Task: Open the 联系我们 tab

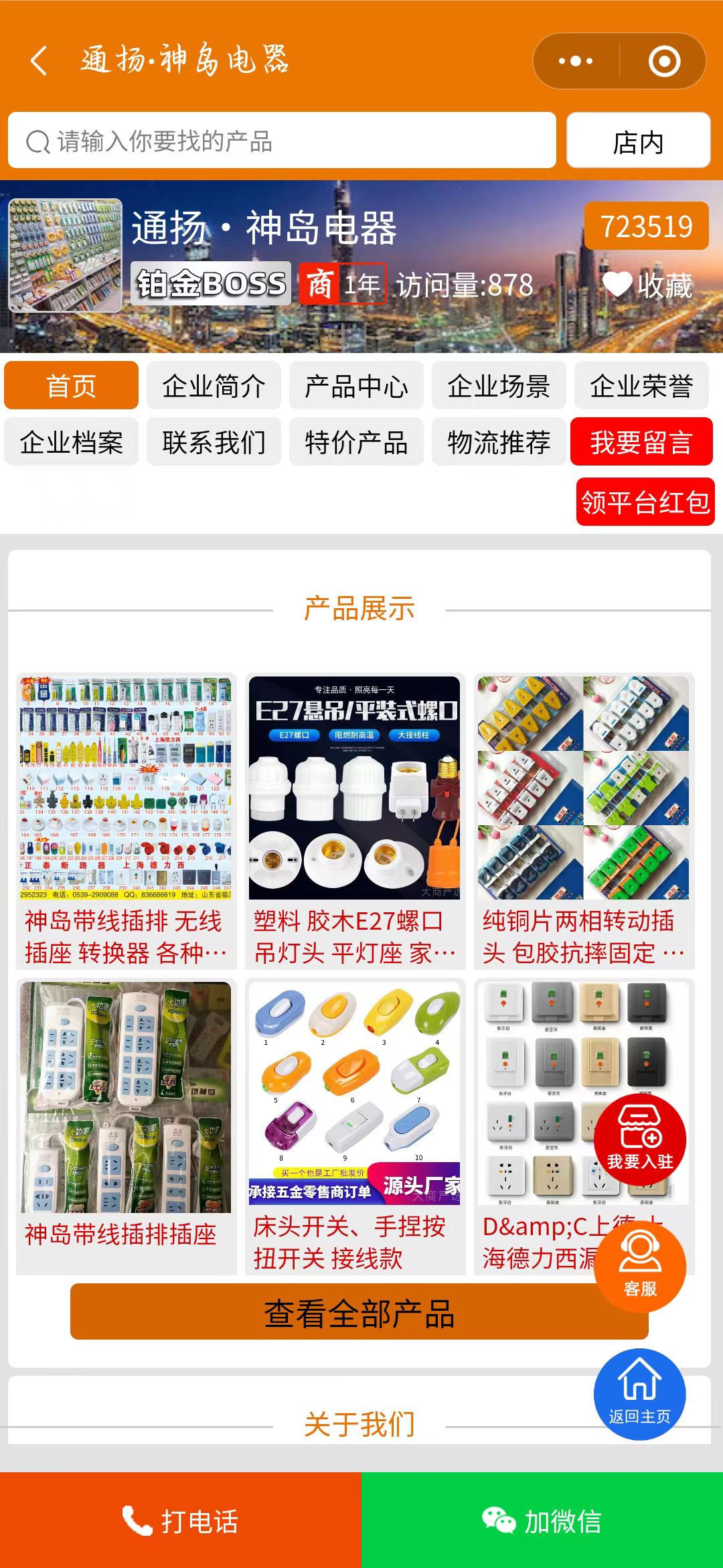Action: [x=214, y=442]
